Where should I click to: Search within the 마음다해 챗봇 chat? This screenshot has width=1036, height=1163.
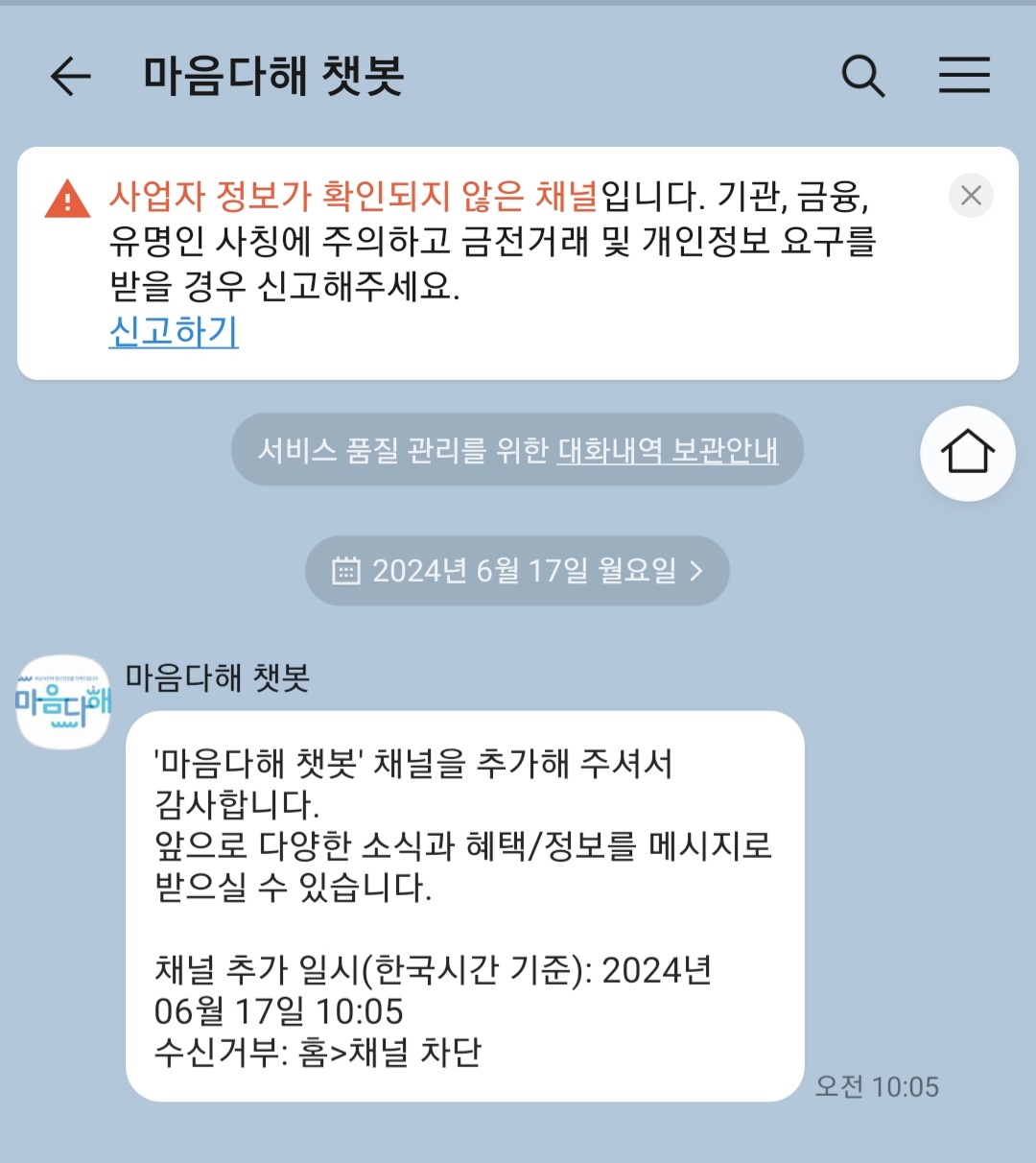coord(862,76)
